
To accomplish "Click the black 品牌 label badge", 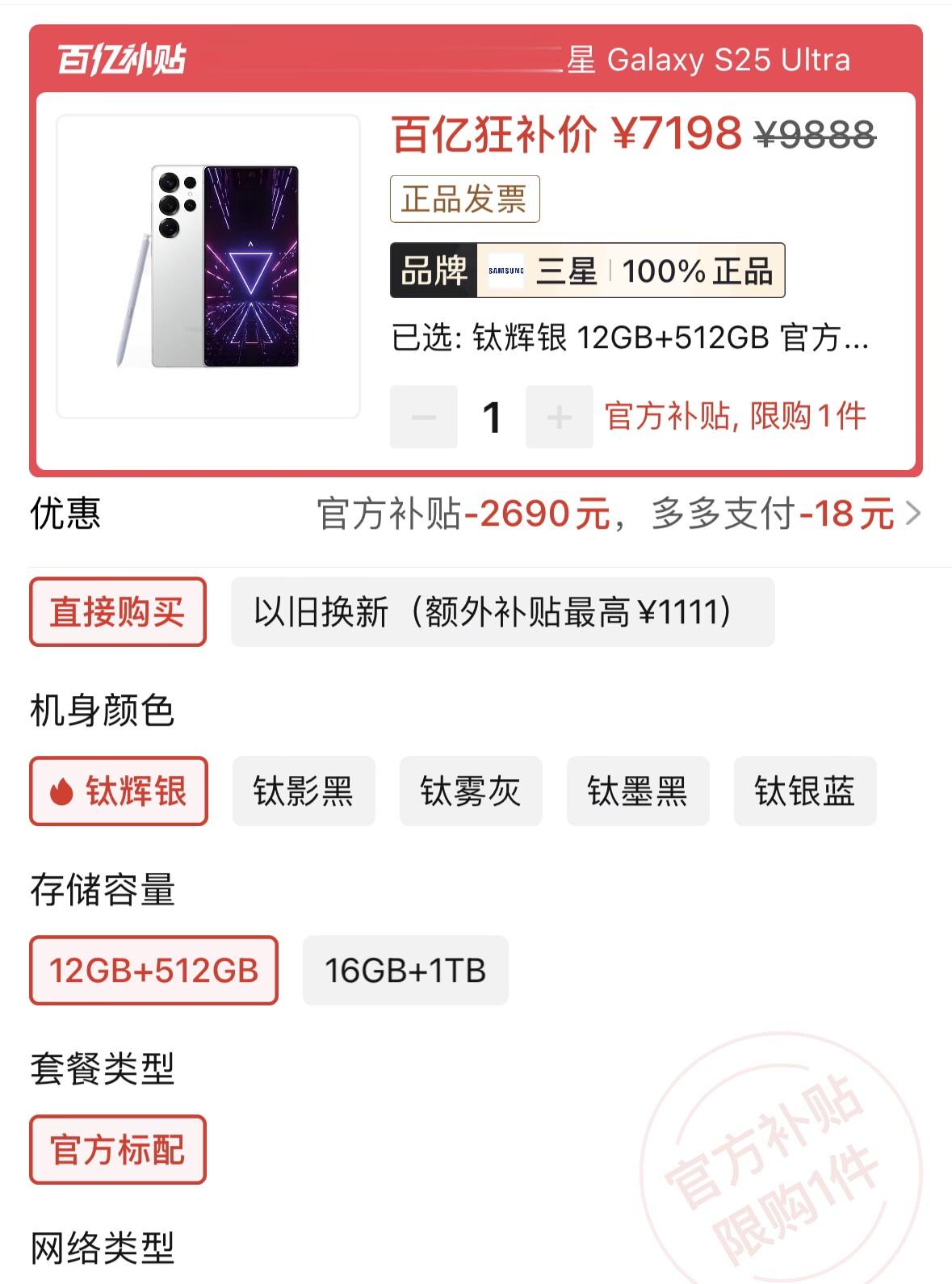I will tap(432, 271).
